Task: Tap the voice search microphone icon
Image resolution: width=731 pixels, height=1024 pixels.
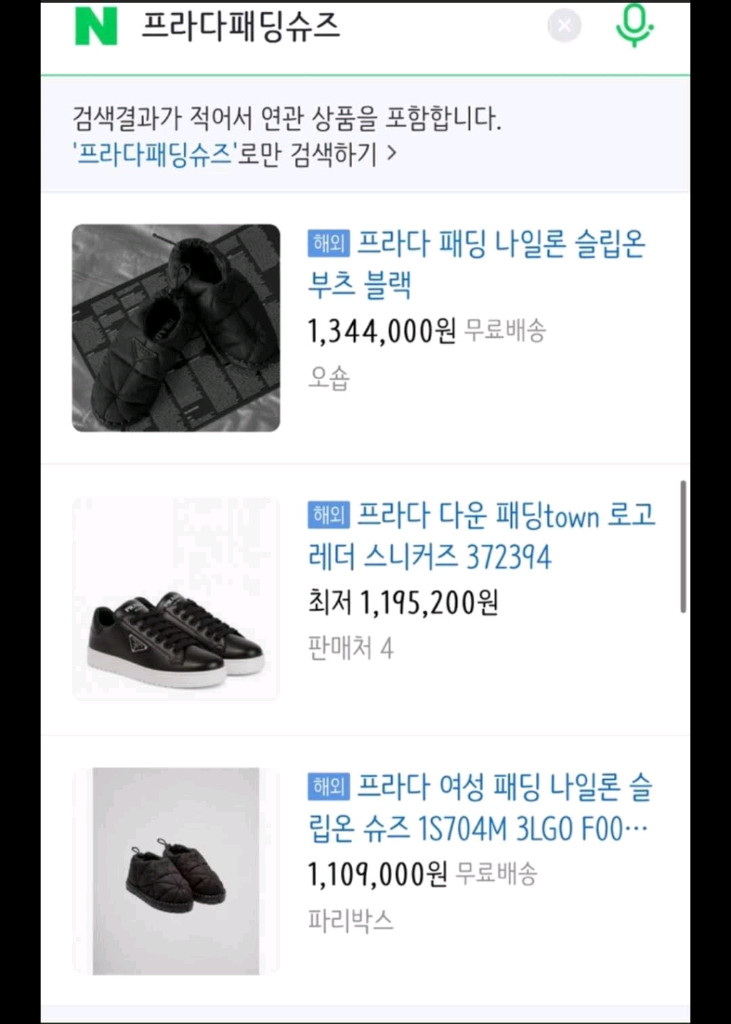Action: (634, 26)
